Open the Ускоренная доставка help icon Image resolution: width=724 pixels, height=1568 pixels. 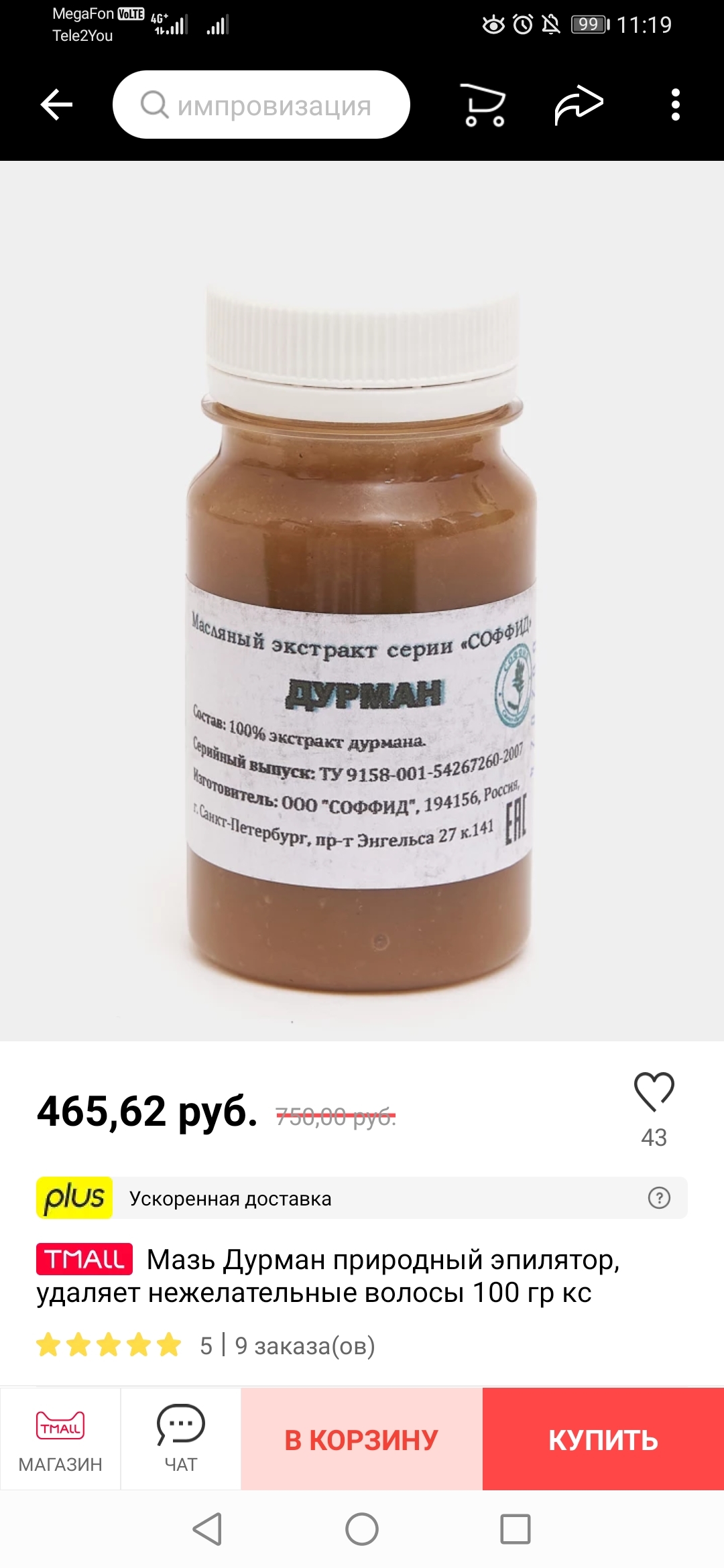(x=659, y=1197)
